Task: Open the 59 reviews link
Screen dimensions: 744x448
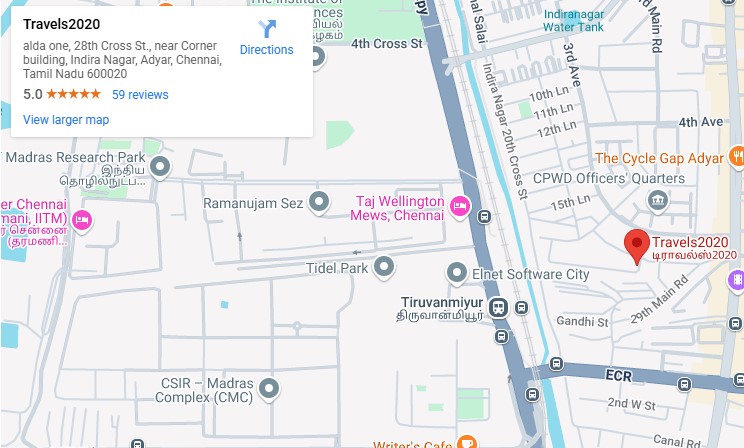Action: click(140, 94)
